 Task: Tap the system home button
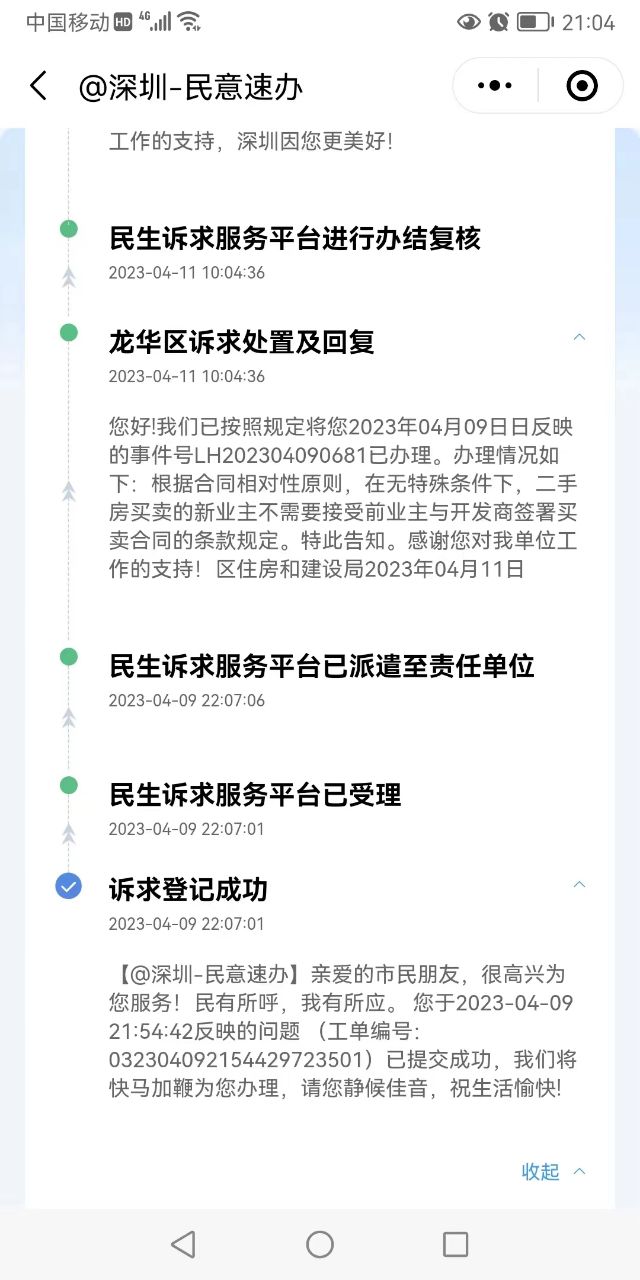[320, 1244]
